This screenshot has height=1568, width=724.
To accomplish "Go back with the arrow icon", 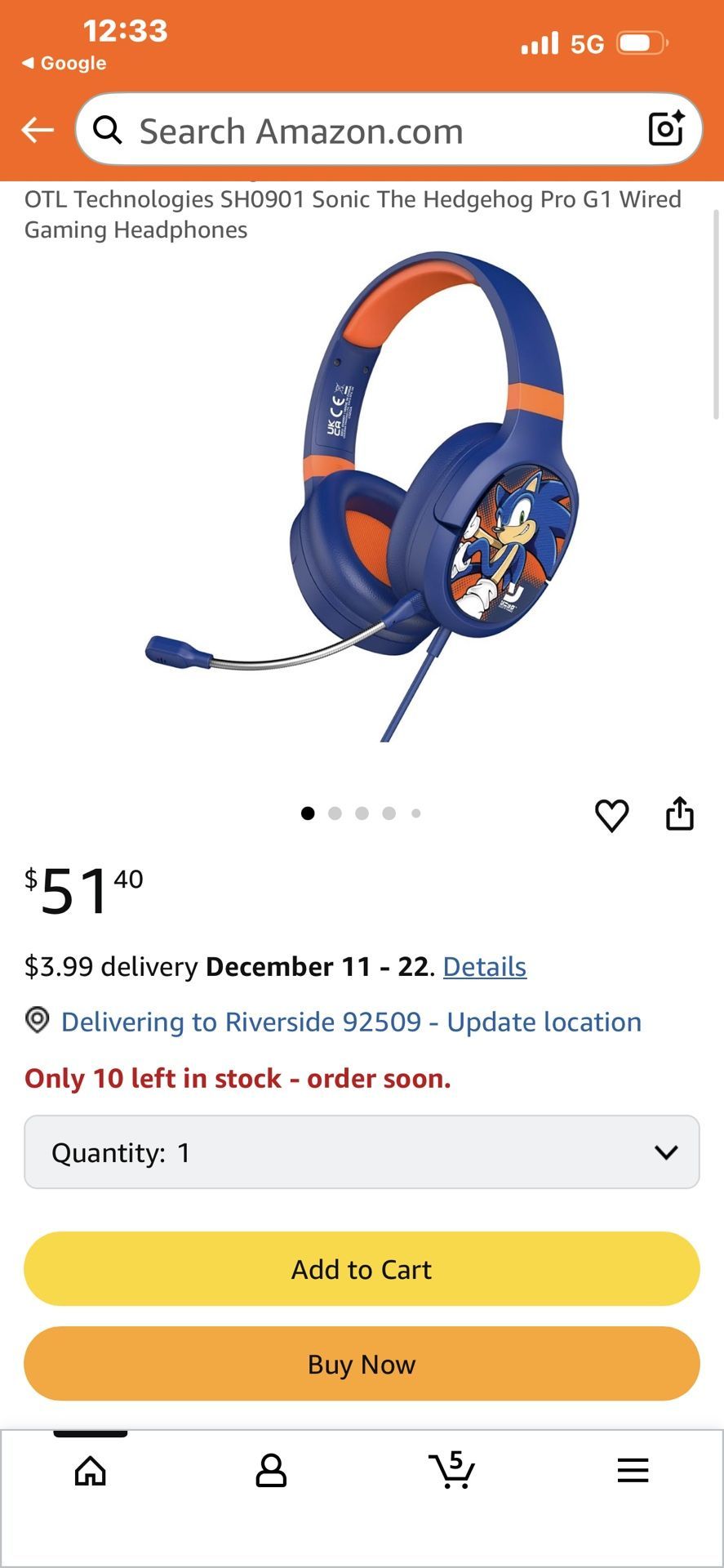I will pyautogui.click(x=38, y=130).
